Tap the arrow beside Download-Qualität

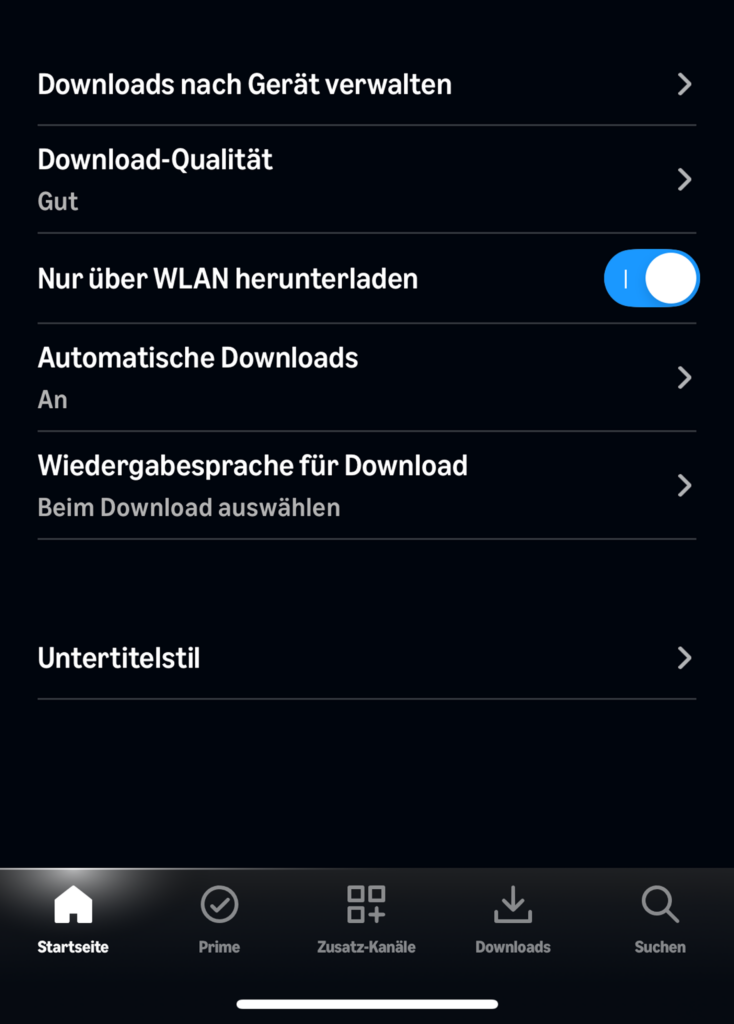click(685, 180)
